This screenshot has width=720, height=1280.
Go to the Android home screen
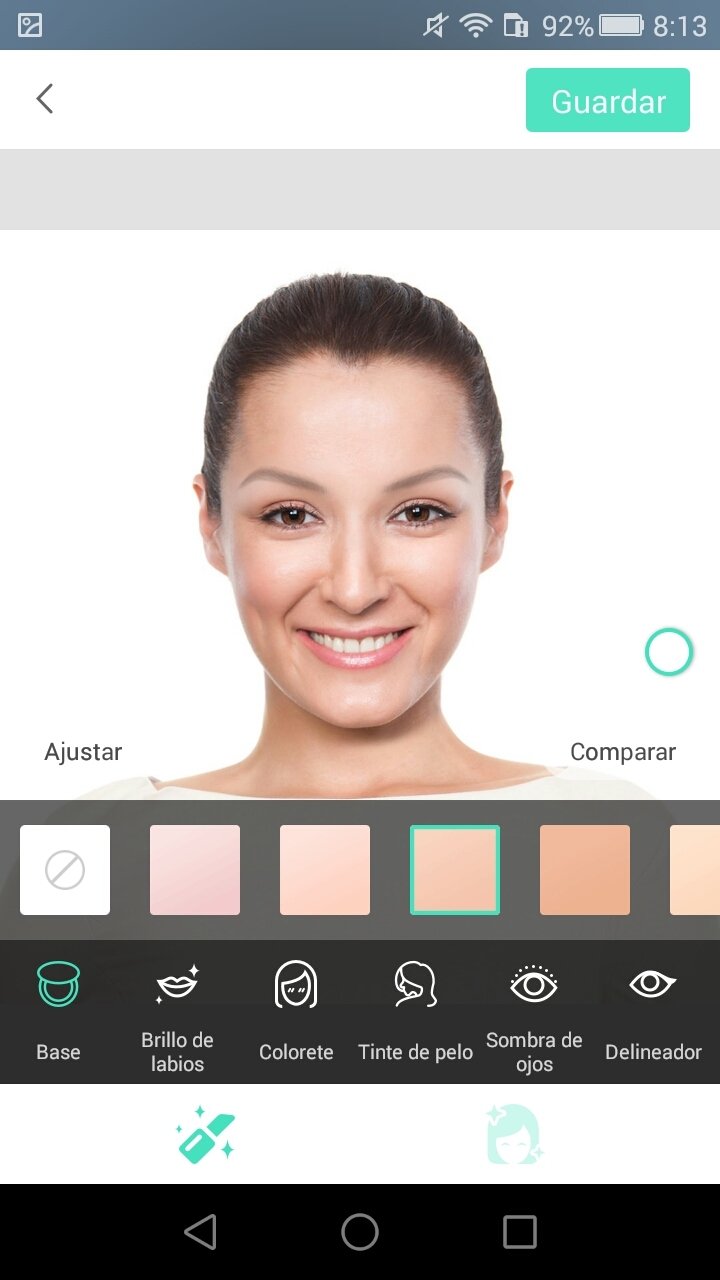coord(360,1232)
